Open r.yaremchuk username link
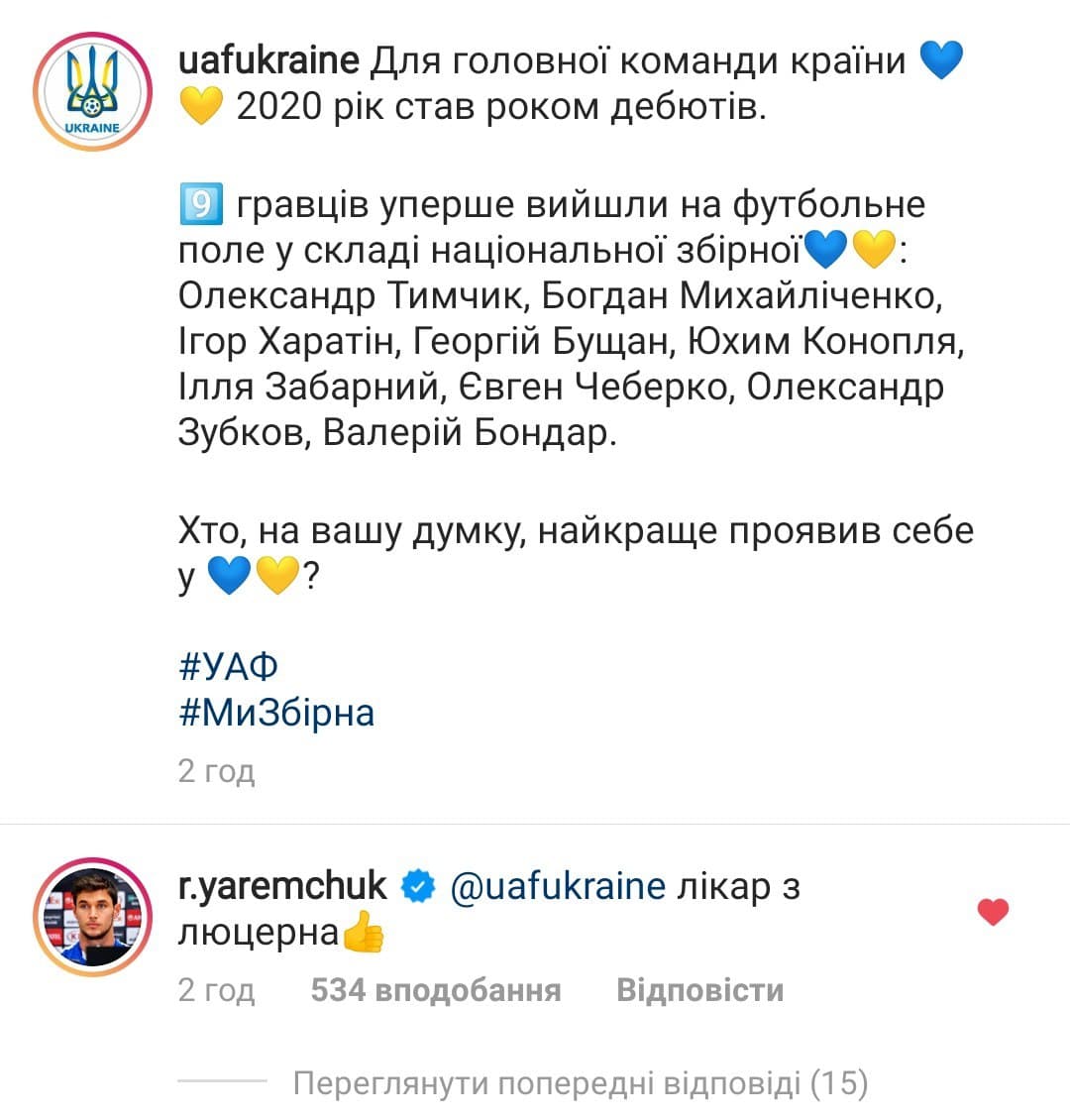Image resolution: width=1070 pixels, height=1120 pixels. 282,886
